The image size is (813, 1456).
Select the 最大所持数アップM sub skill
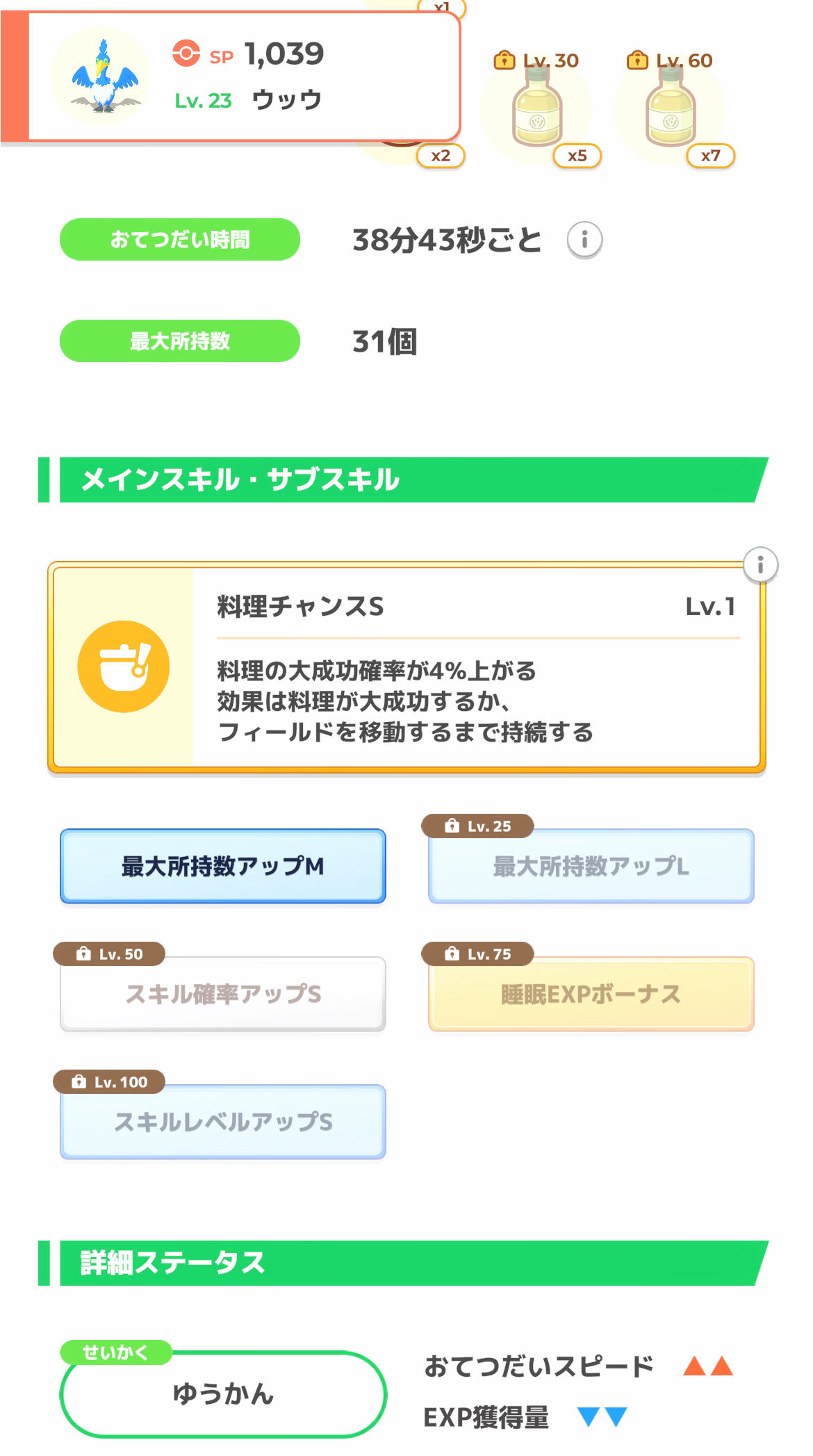[x=223, y=866]
